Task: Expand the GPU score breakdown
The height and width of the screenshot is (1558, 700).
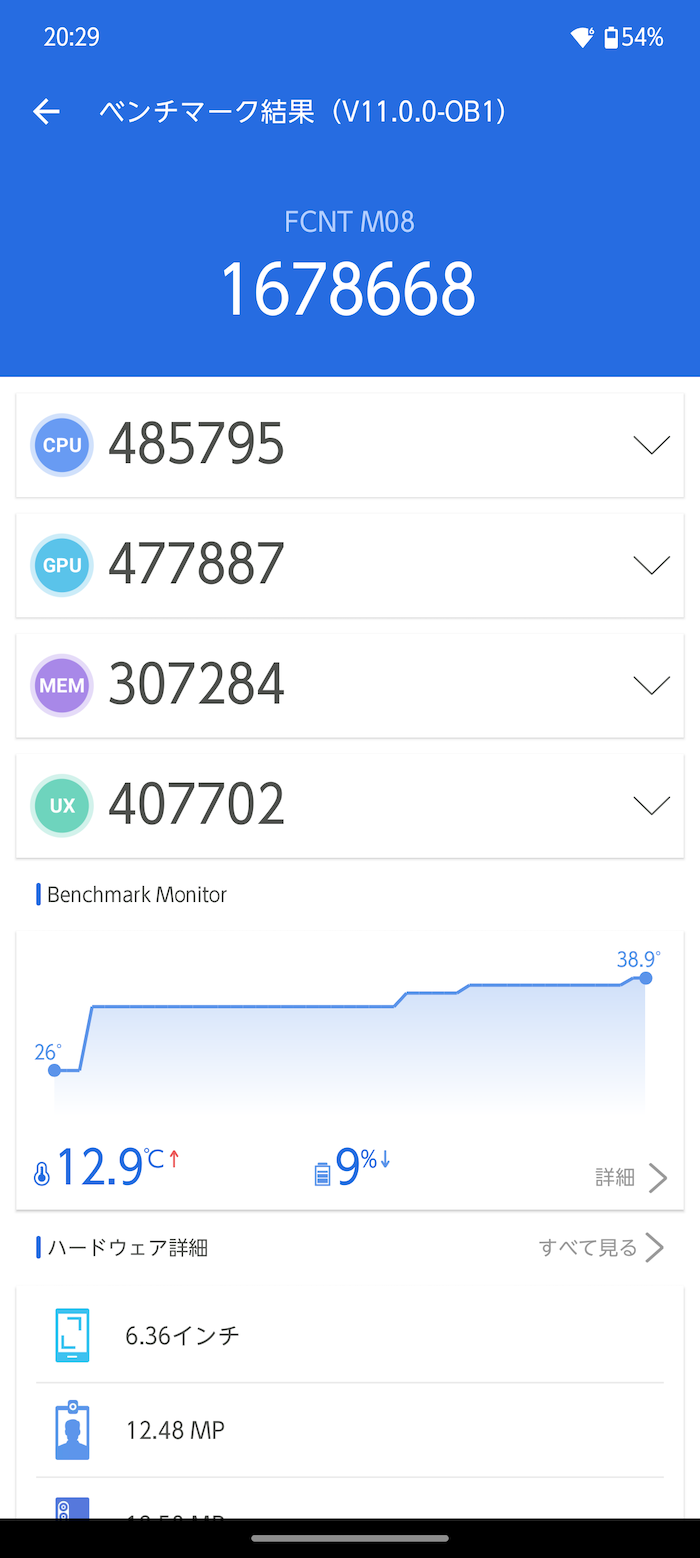Action: pyautogui.click(x=651, y=566)
